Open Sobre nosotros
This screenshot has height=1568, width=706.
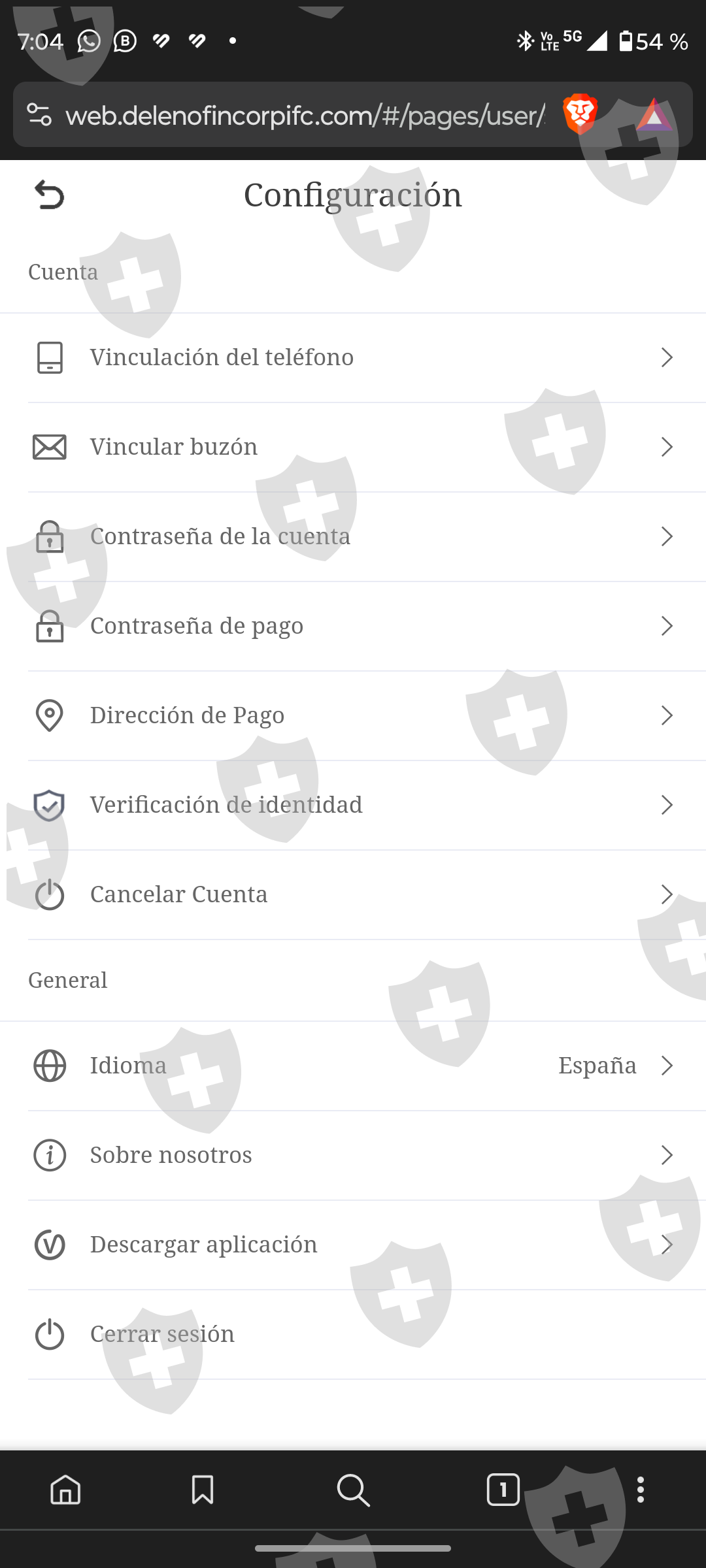(353, 1155)
